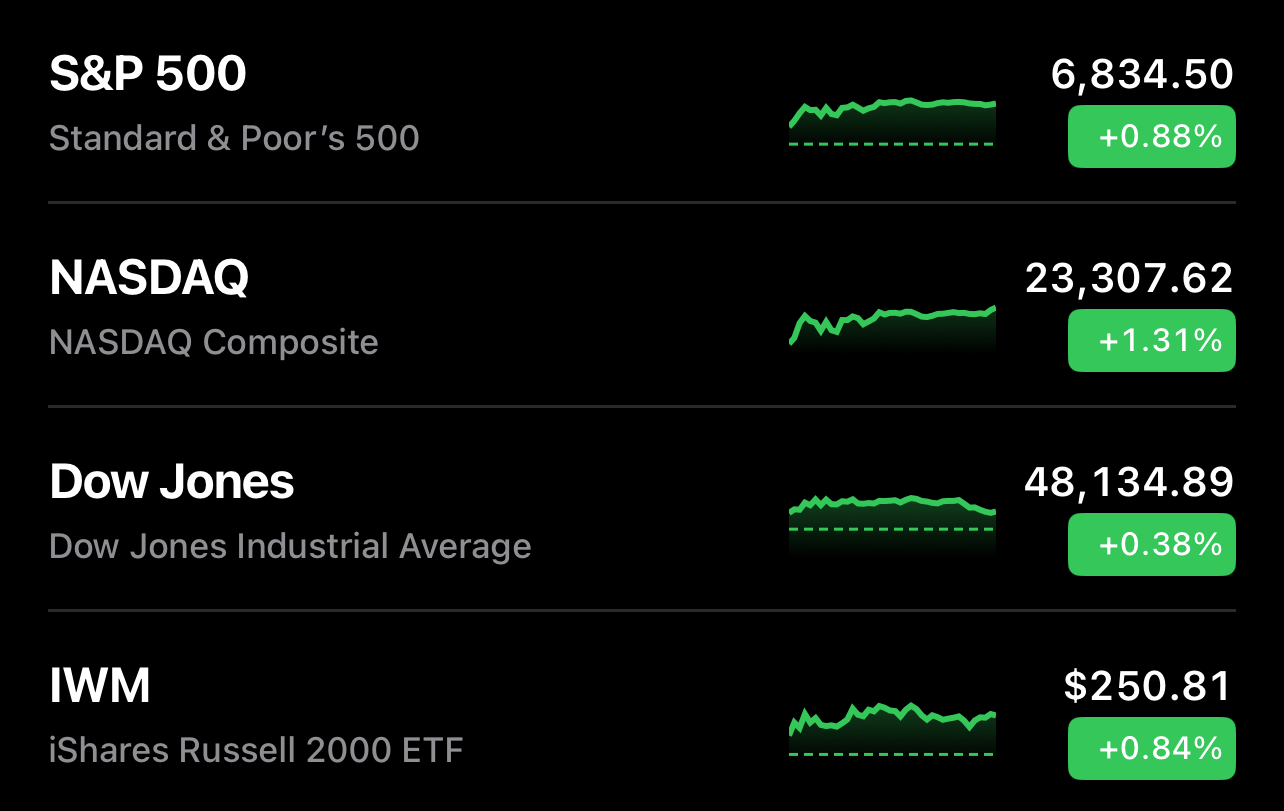Screen dimensions: 1284x811
Task: Tap the IWM +0.84% change badge
Action: [x=1151, y=748]
